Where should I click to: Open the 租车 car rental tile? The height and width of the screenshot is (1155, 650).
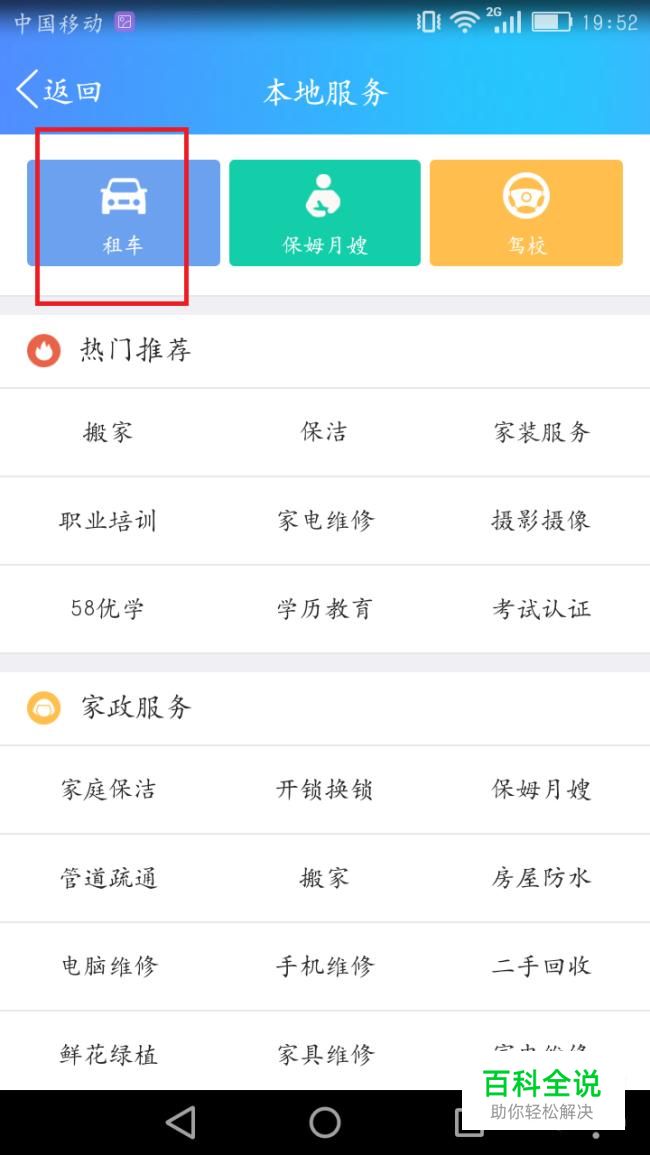tap(123, 213)
